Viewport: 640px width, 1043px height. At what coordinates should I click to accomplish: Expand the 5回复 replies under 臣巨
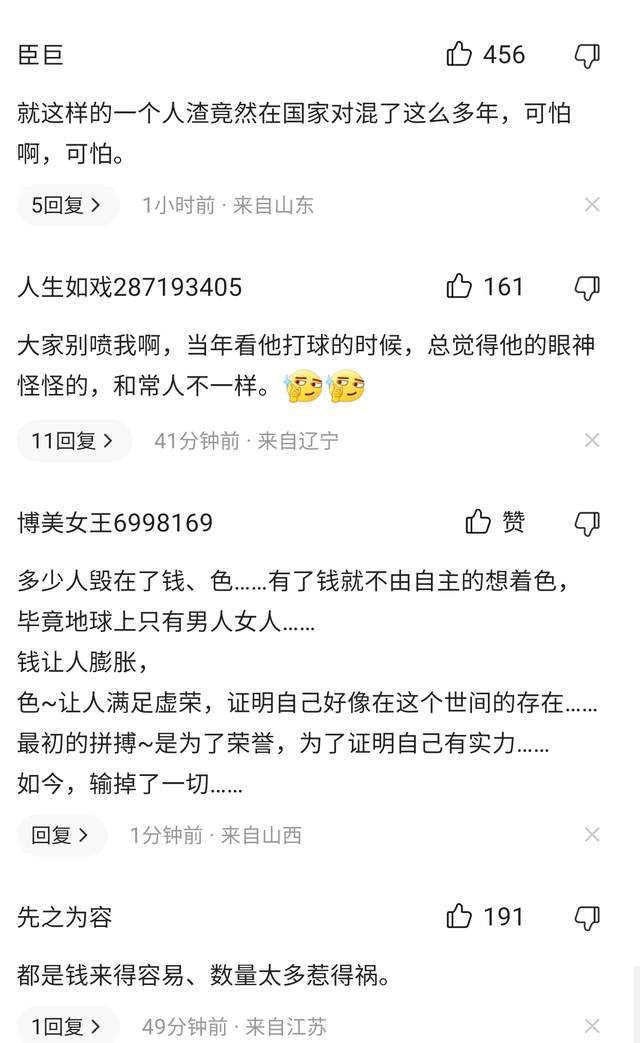click(x=66, y=205)
